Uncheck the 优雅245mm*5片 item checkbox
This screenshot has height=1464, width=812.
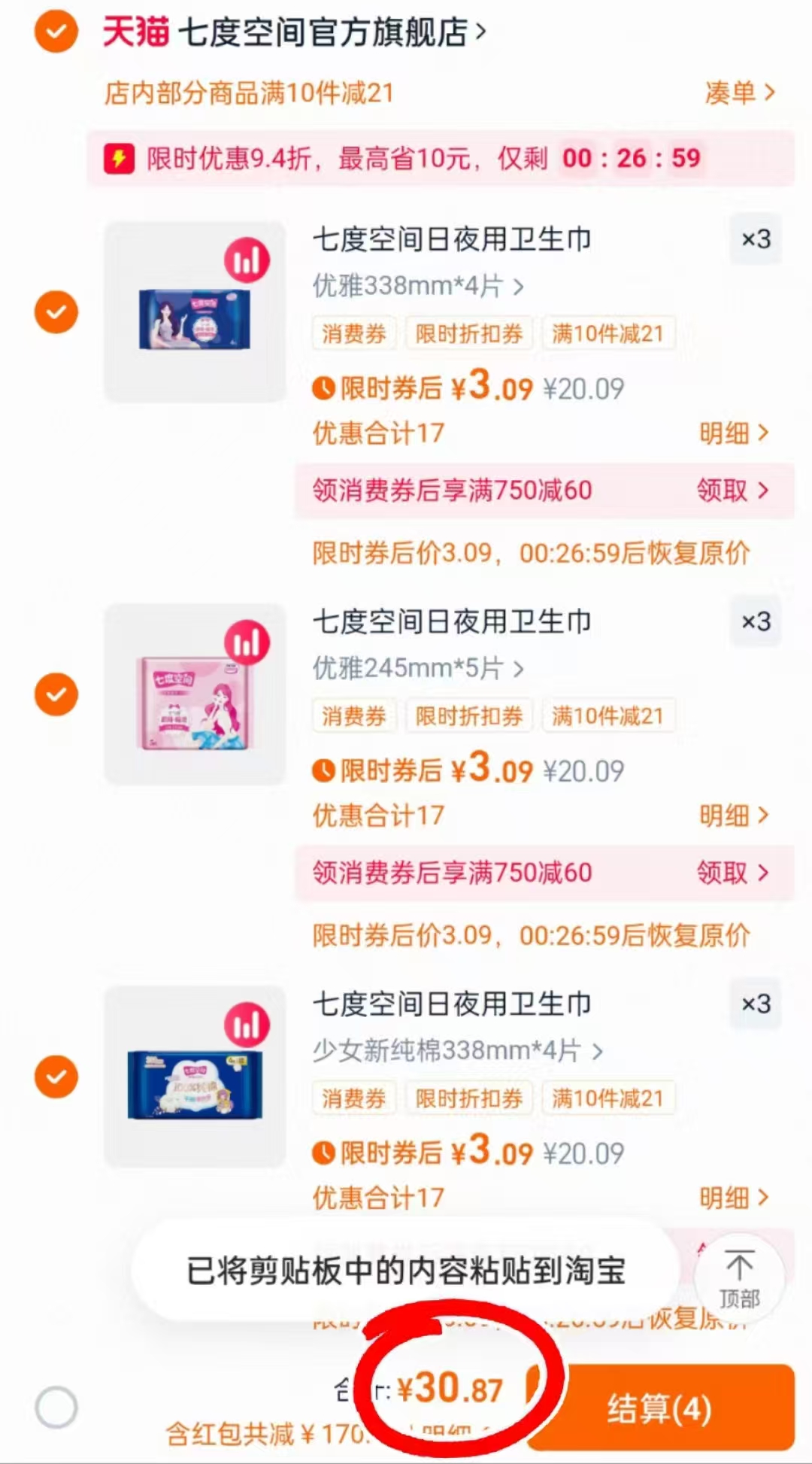(56, 693)
